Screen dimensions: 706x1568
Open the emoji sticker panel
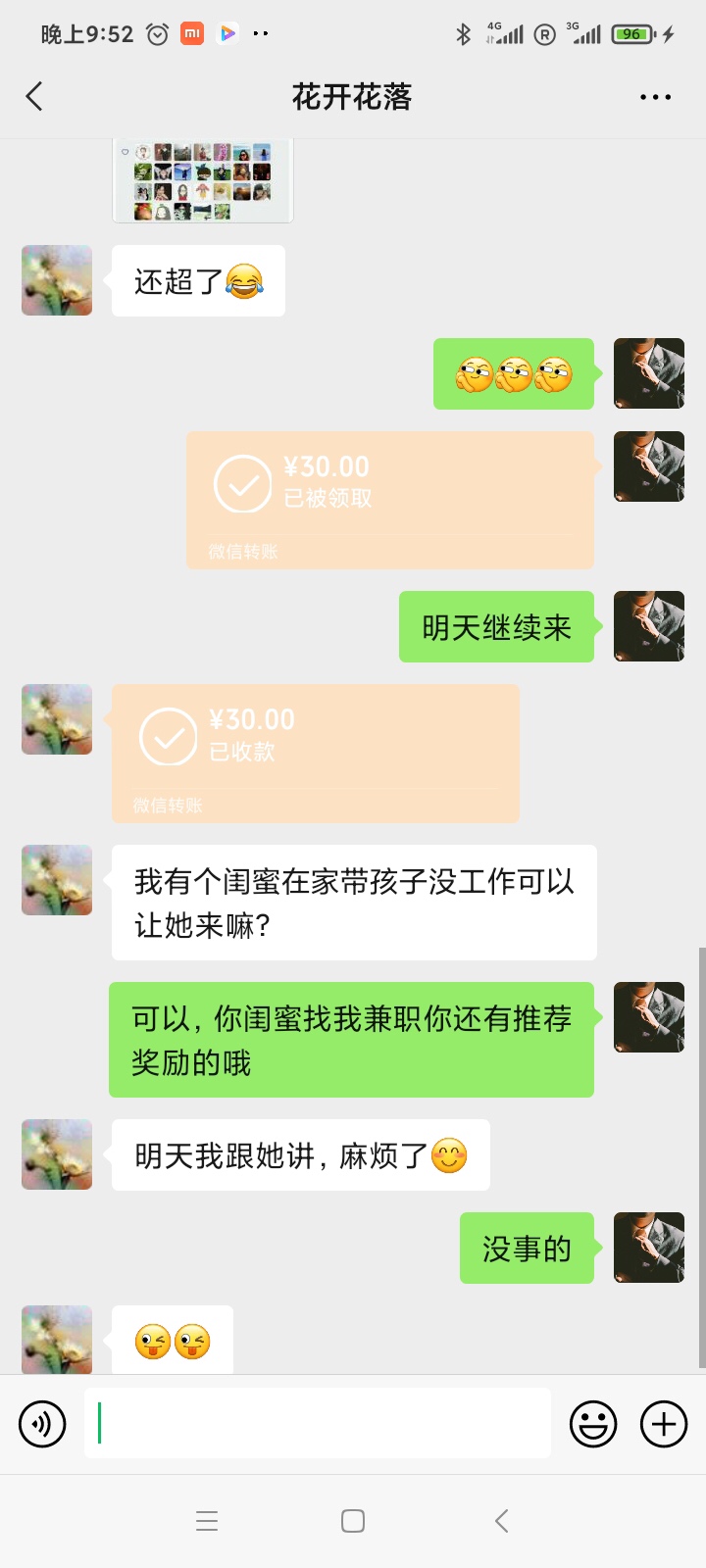click(593, 1423)
